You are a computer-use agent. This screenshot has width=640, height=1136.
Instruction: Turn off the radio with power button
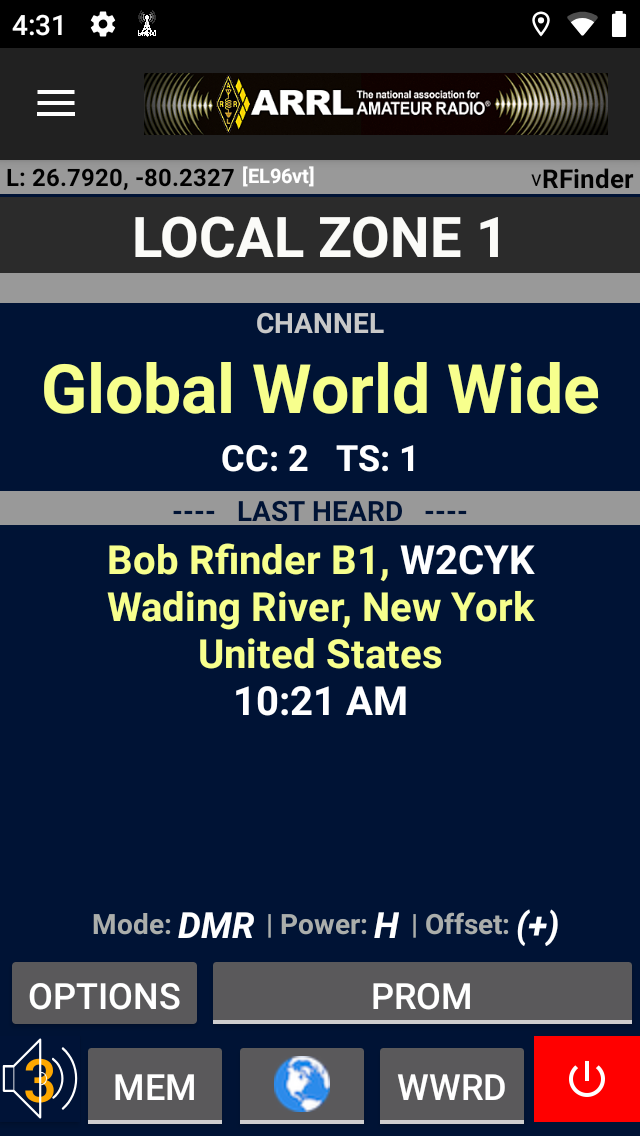tap(587, 1079)
